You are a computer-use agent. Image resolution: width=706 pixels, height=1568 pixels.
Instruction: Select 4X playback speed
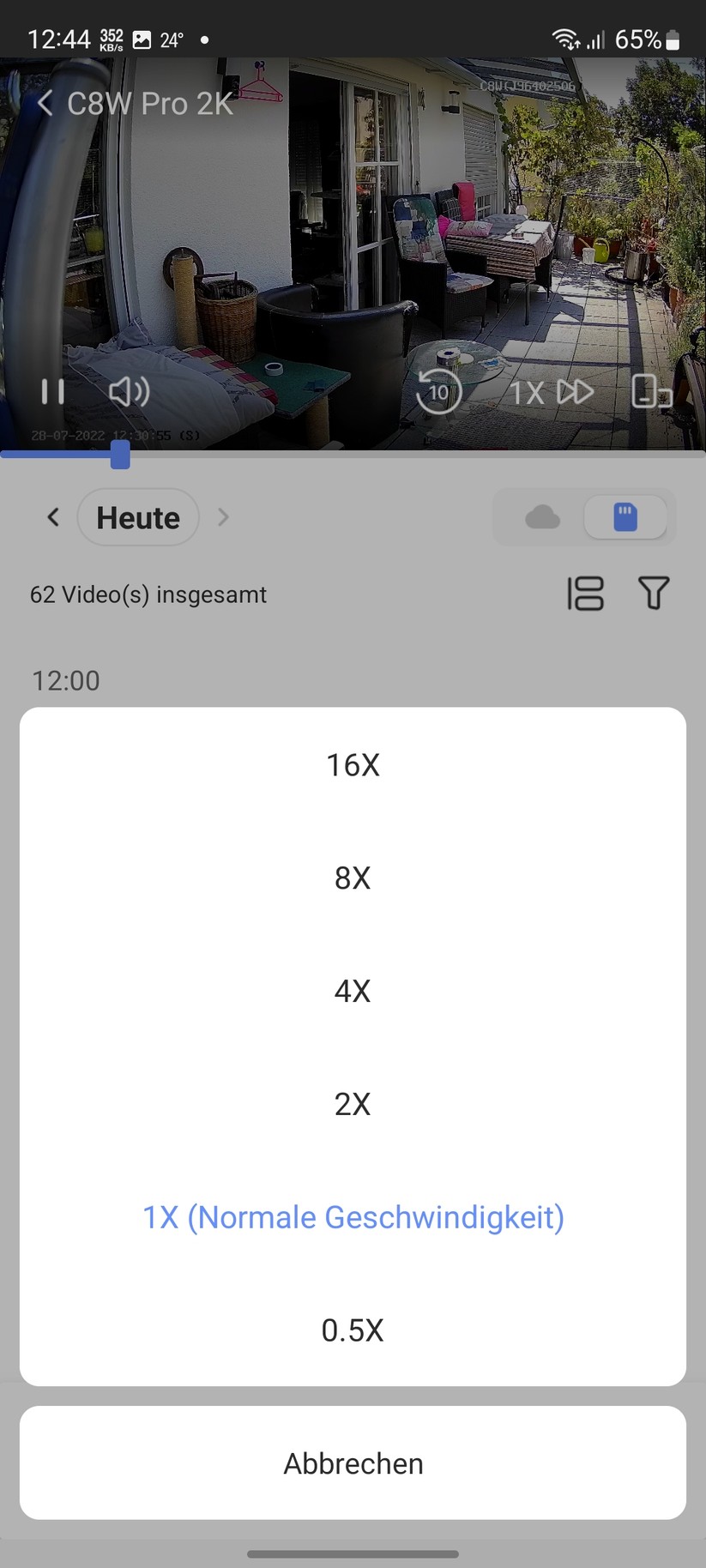(x=353, y=991)
